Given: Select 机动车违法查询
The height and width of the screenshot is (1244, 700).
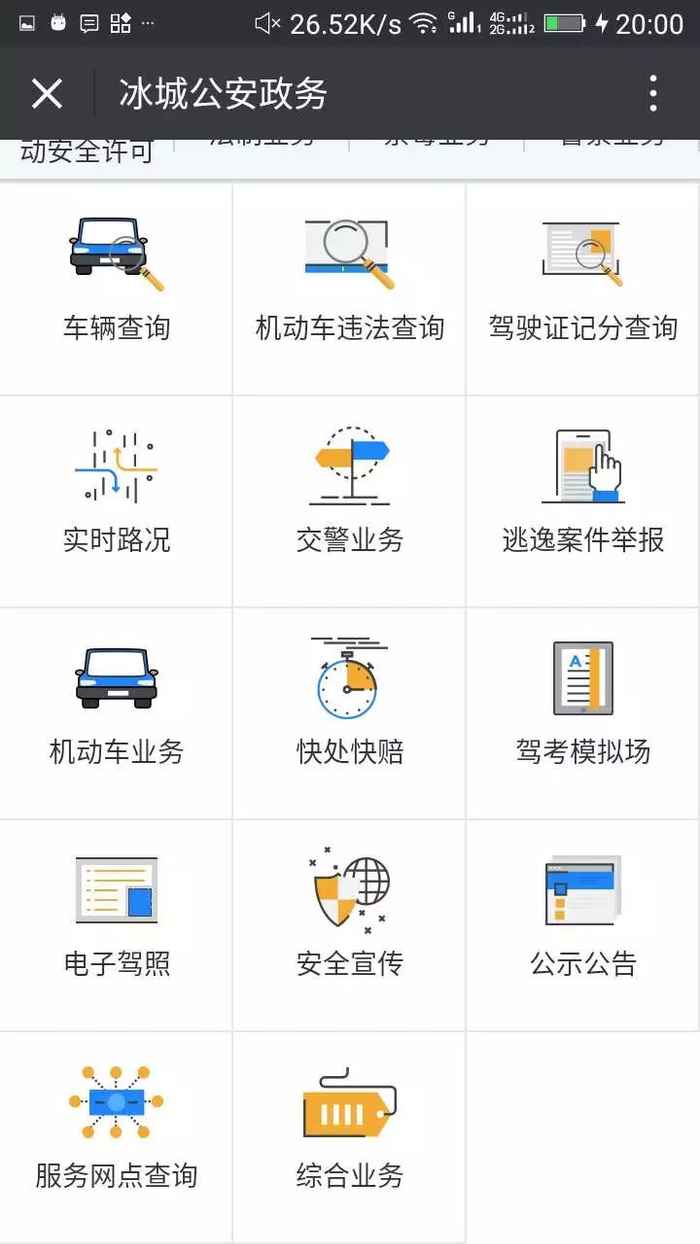Looking at the screenshot, I should click(x=349, y=288).
